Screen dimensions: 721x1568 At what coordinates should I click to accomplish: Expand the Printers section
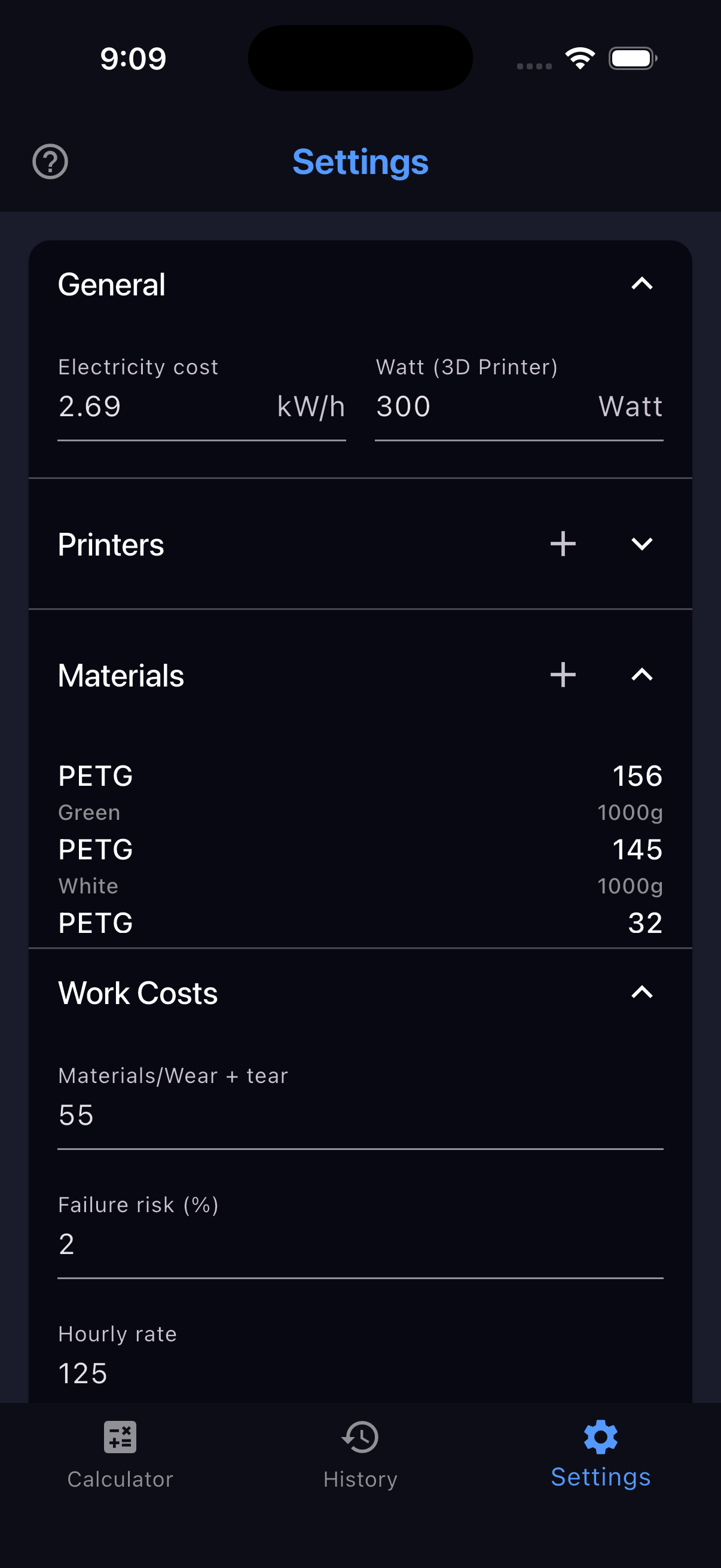[x=643, y=544]
